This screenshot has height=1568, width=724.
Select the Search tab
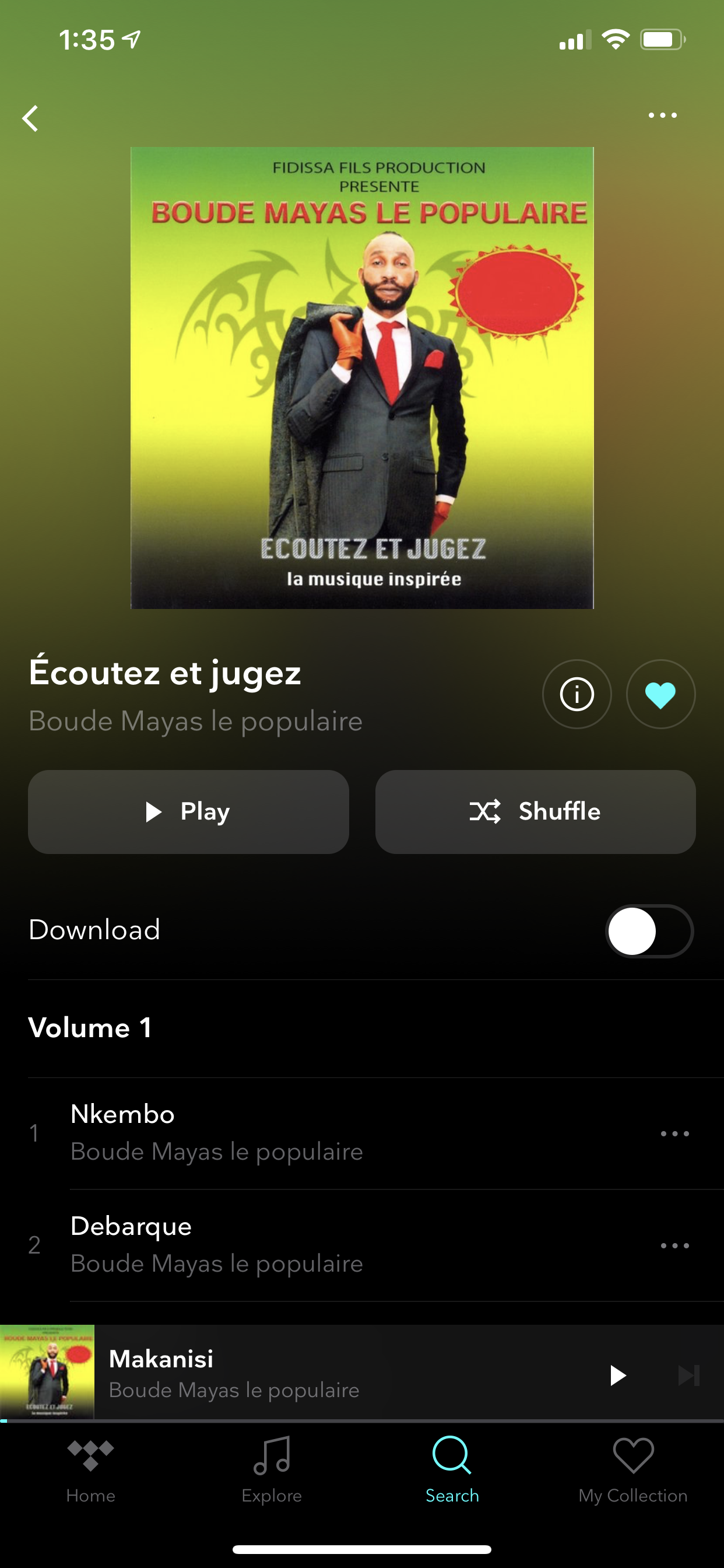pyautogui.click(x=452, y=1470)
